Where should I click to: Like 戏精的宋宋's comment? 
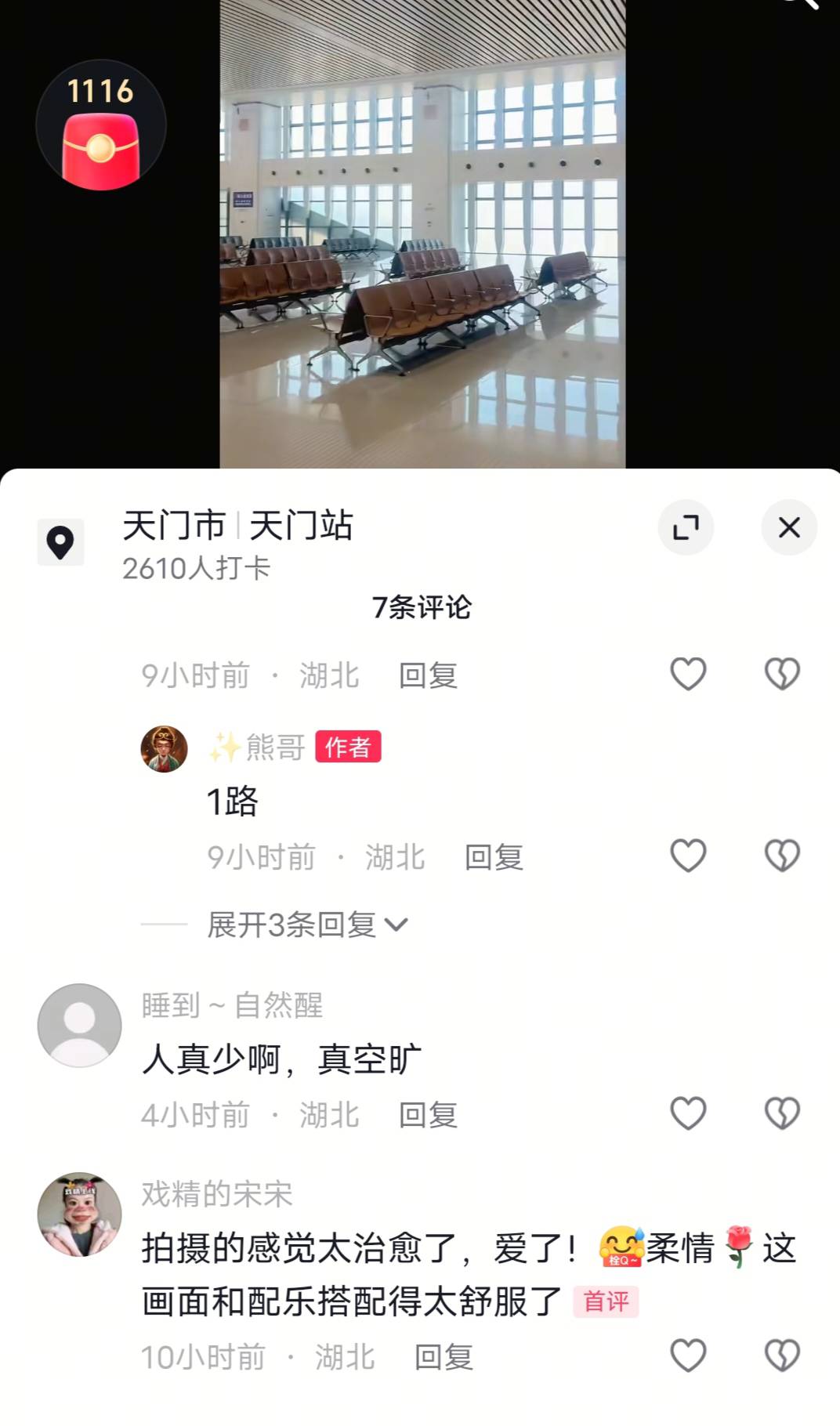pos(689,1355)
